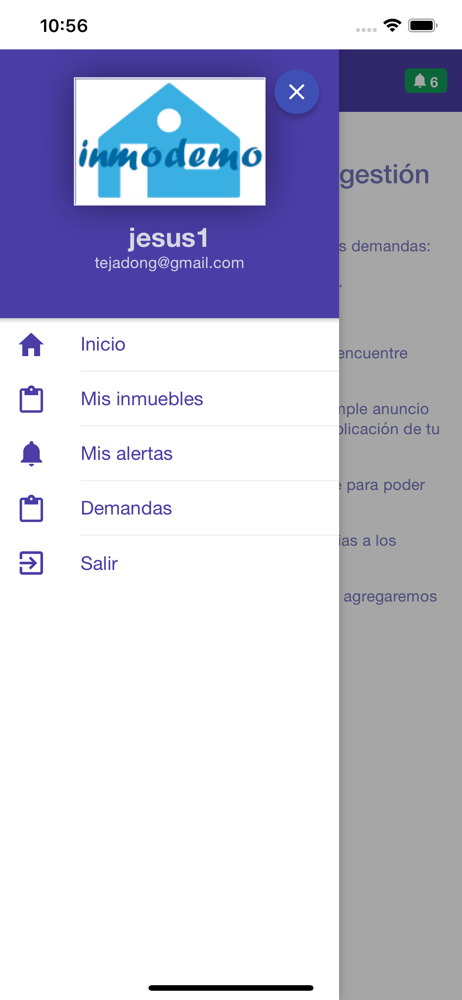This screenshot has width=462, height=1000.
Task: Open Mis alertas
Action: coord(169,454)
